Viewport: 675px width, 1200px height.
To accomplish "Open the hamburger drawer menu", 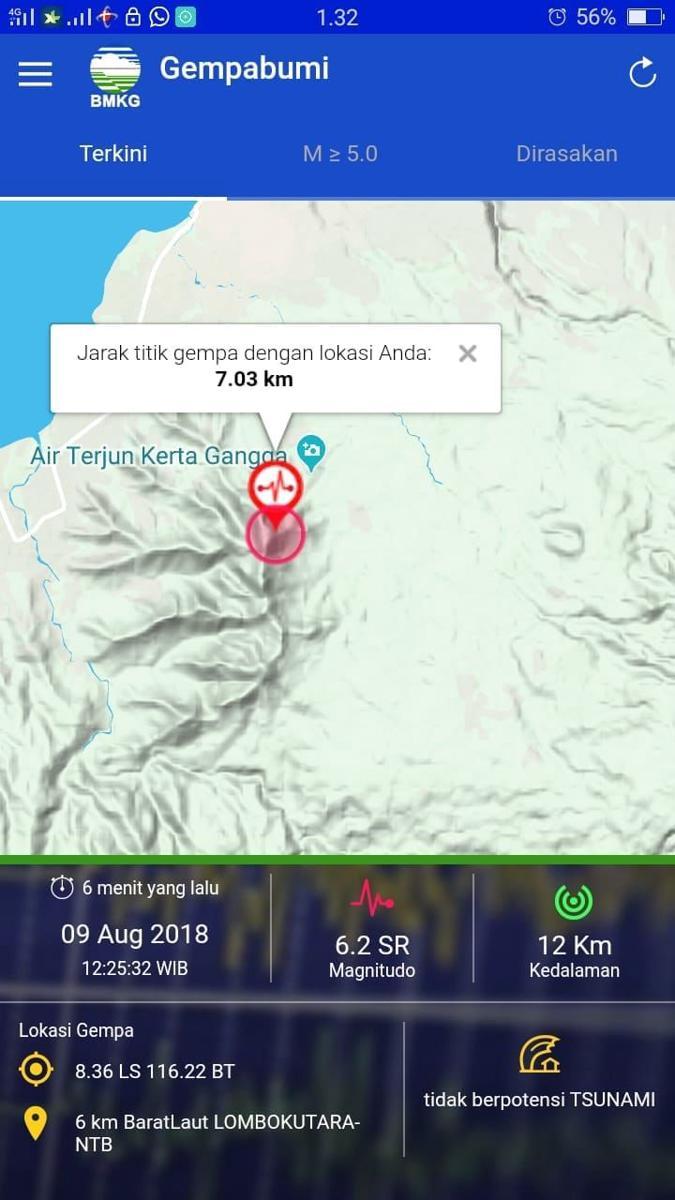I will coord(35,74).
